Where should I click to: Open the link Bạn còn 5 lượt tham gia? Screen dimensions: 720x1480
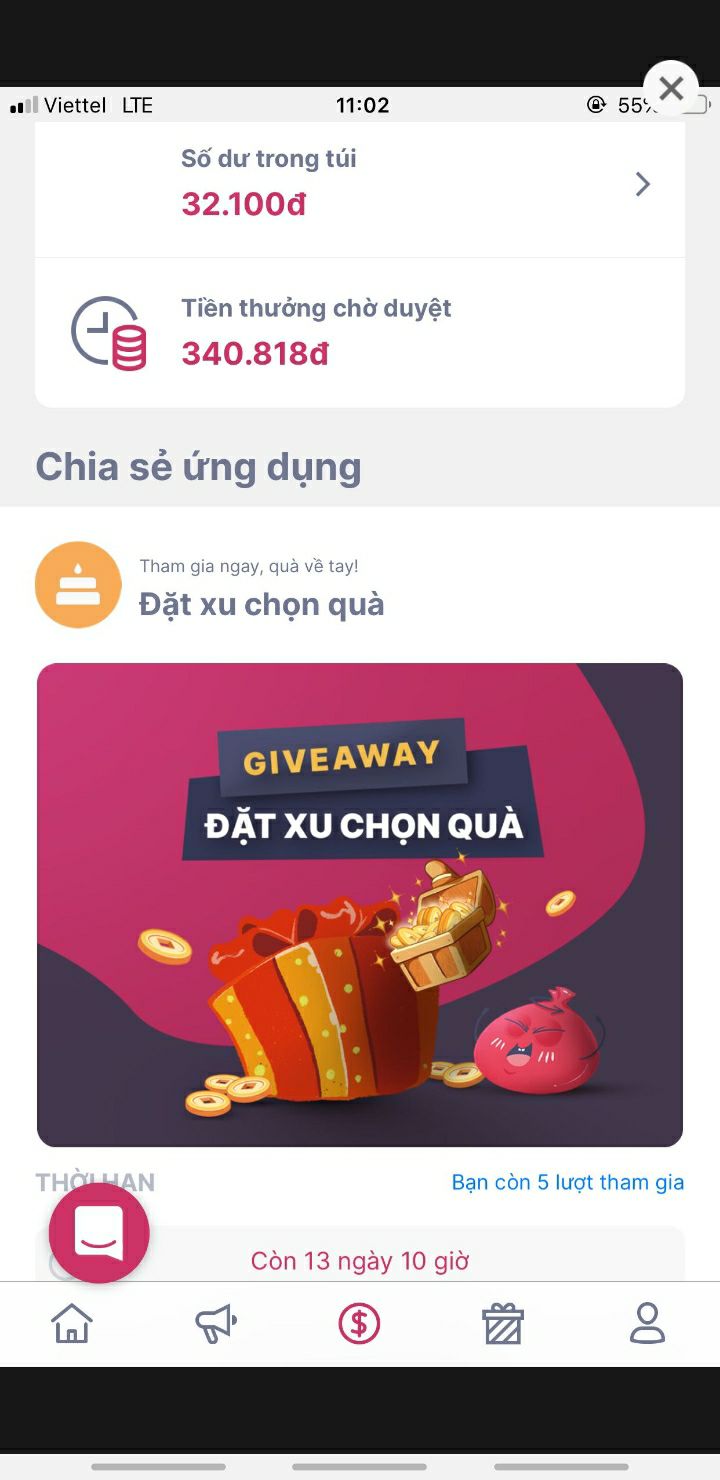tap(567, 1182)
